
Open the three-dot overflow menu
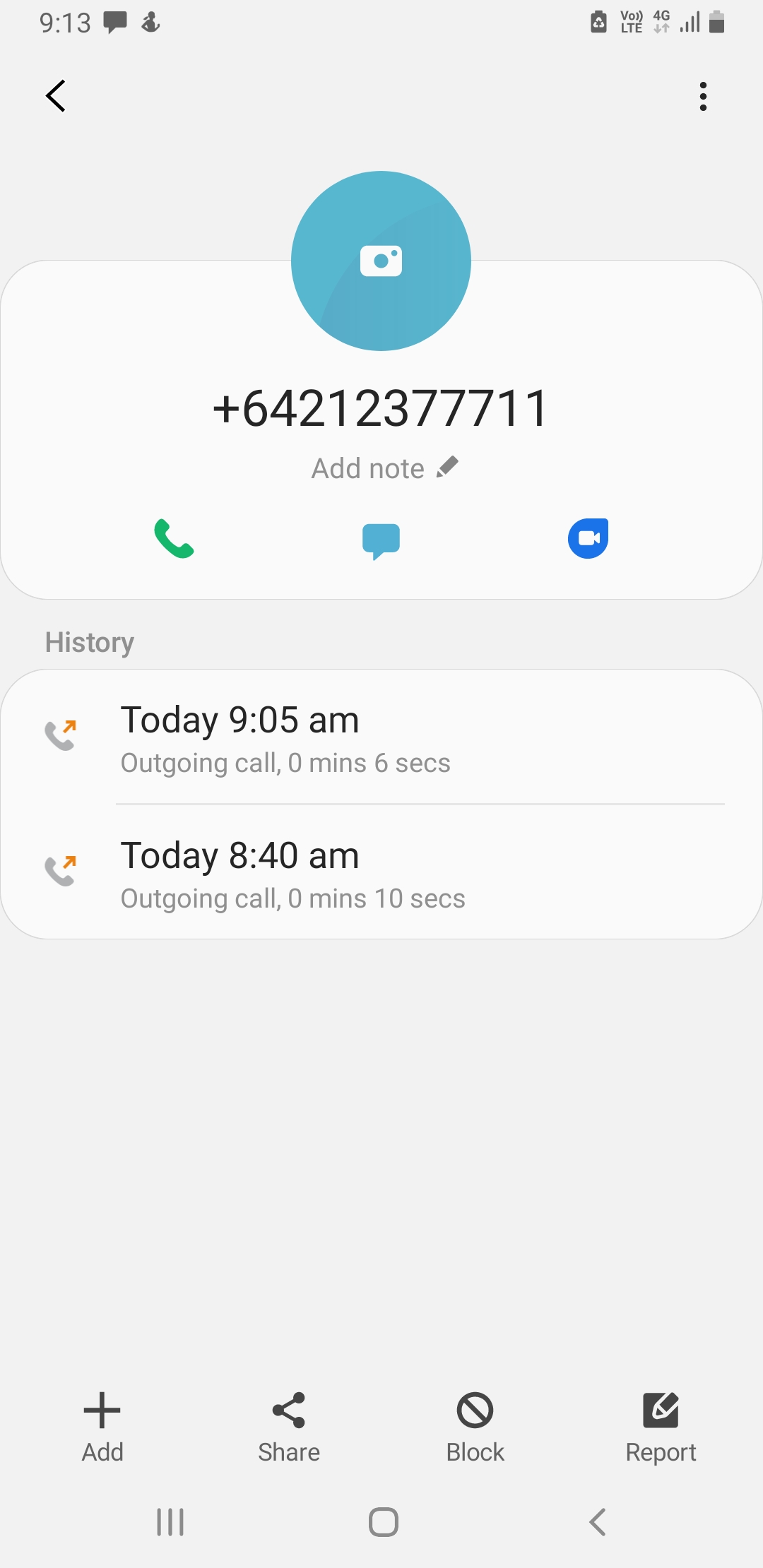click(x=703, y=96)
